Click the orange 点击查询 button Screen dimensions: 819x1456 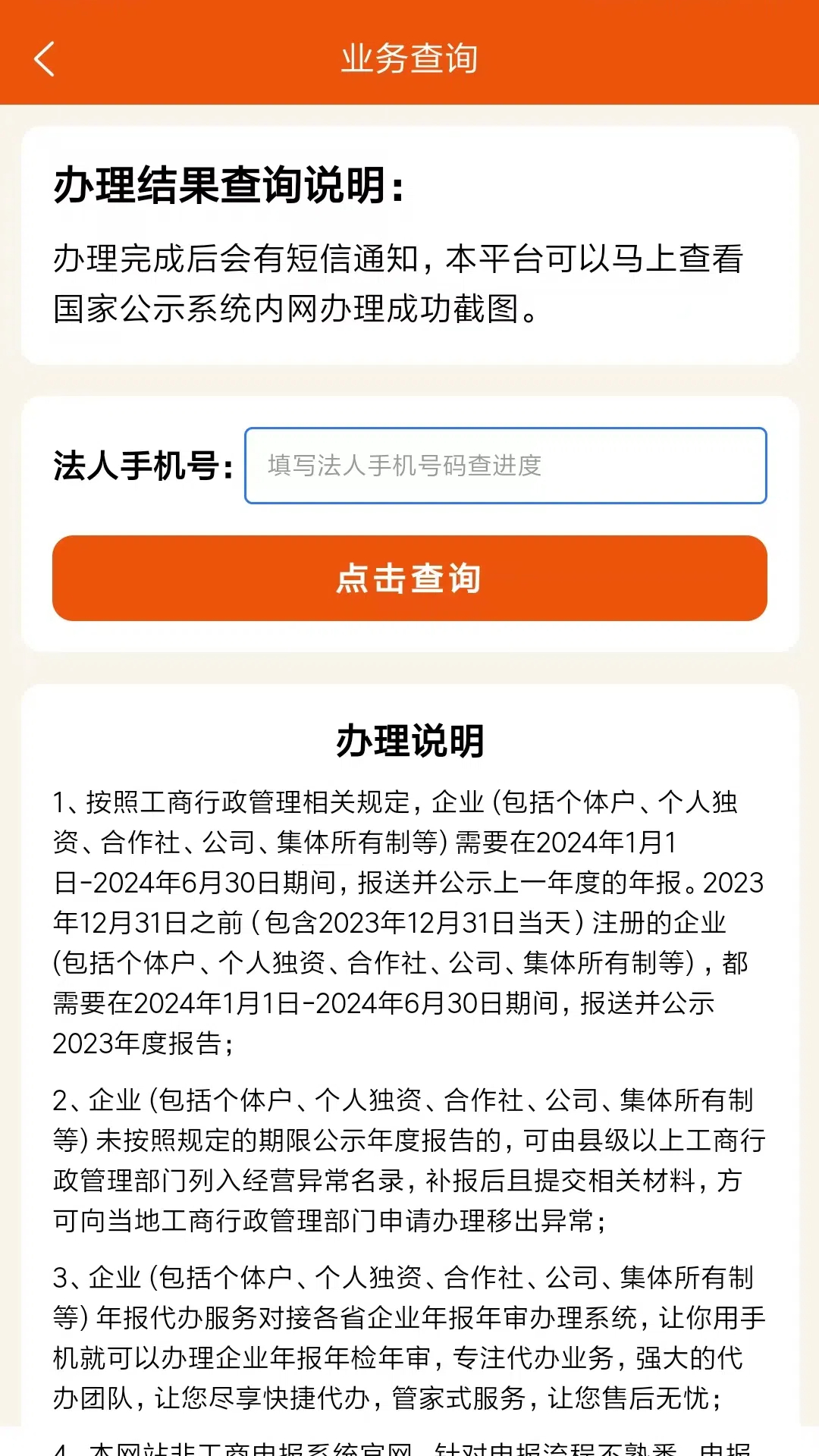point(409,579)
